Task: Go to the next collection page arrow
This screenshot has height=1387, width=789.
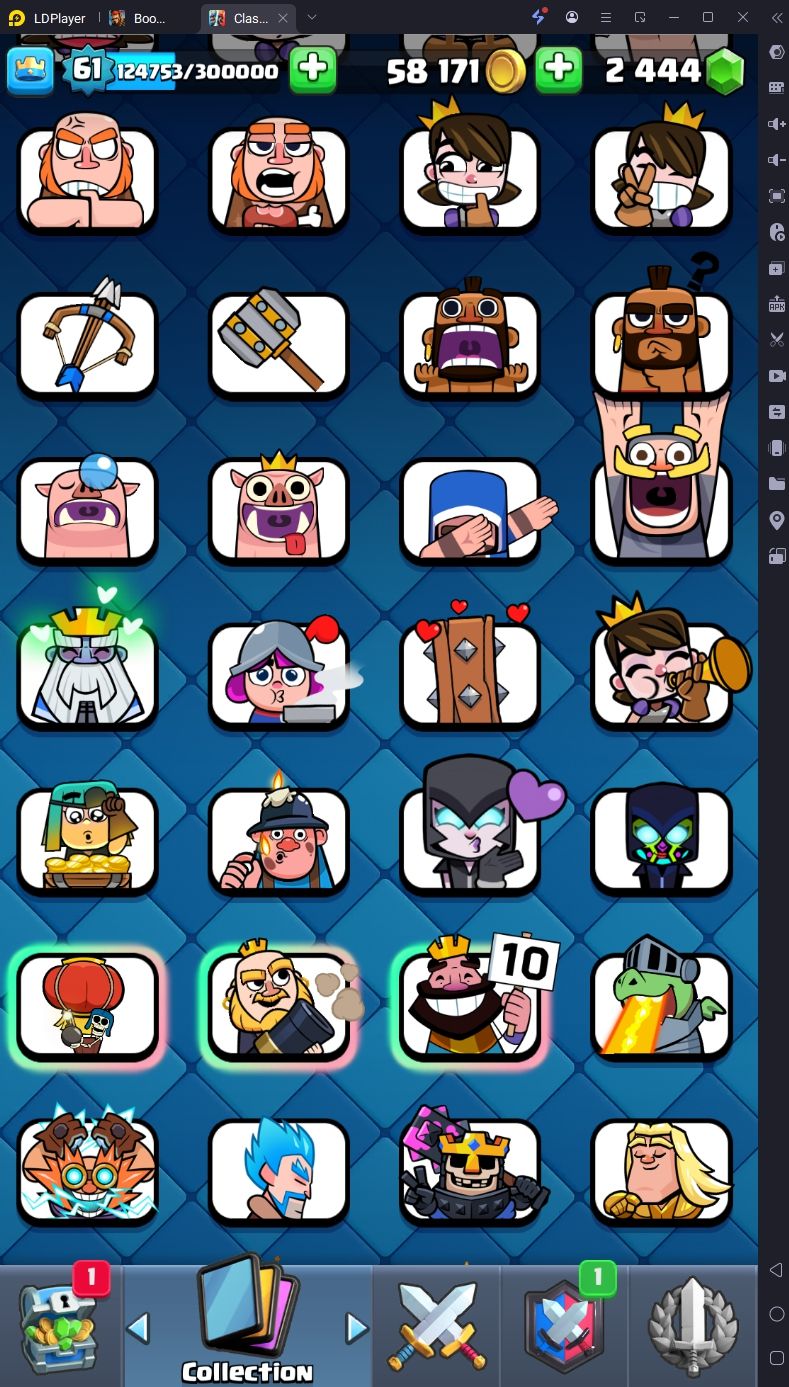Action: coord(356,1328)
